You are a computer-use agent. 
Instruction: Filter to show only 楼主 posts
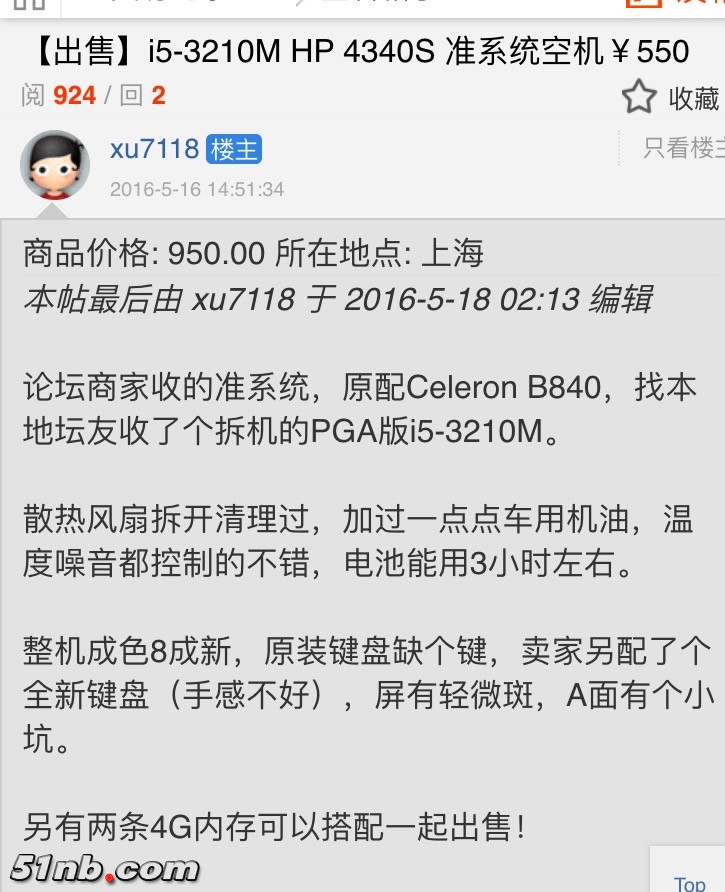coord(682,149)
